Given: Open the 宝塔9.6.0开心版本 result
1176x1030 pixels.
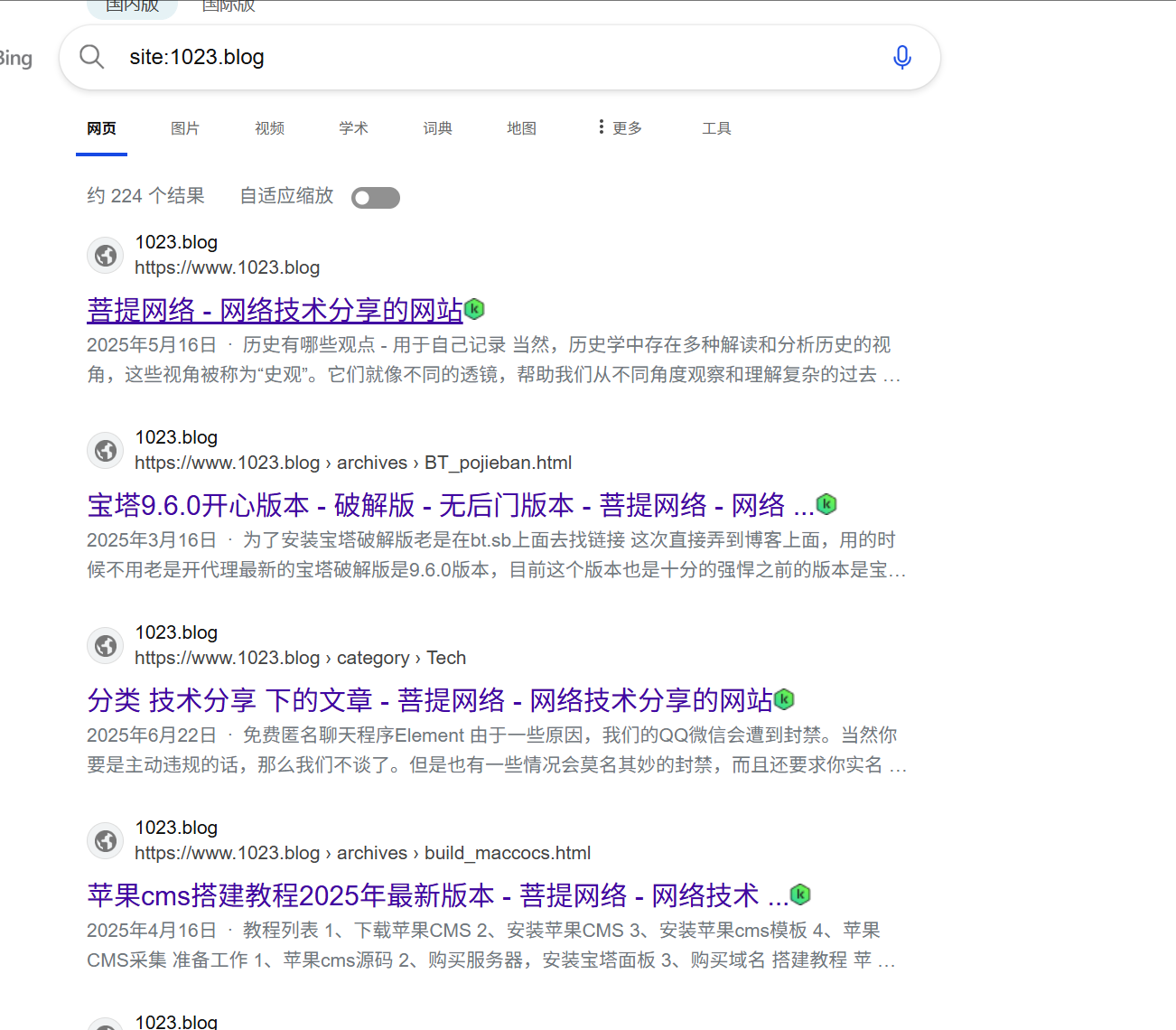Looking at the screenshot, I should coord(450,505).
